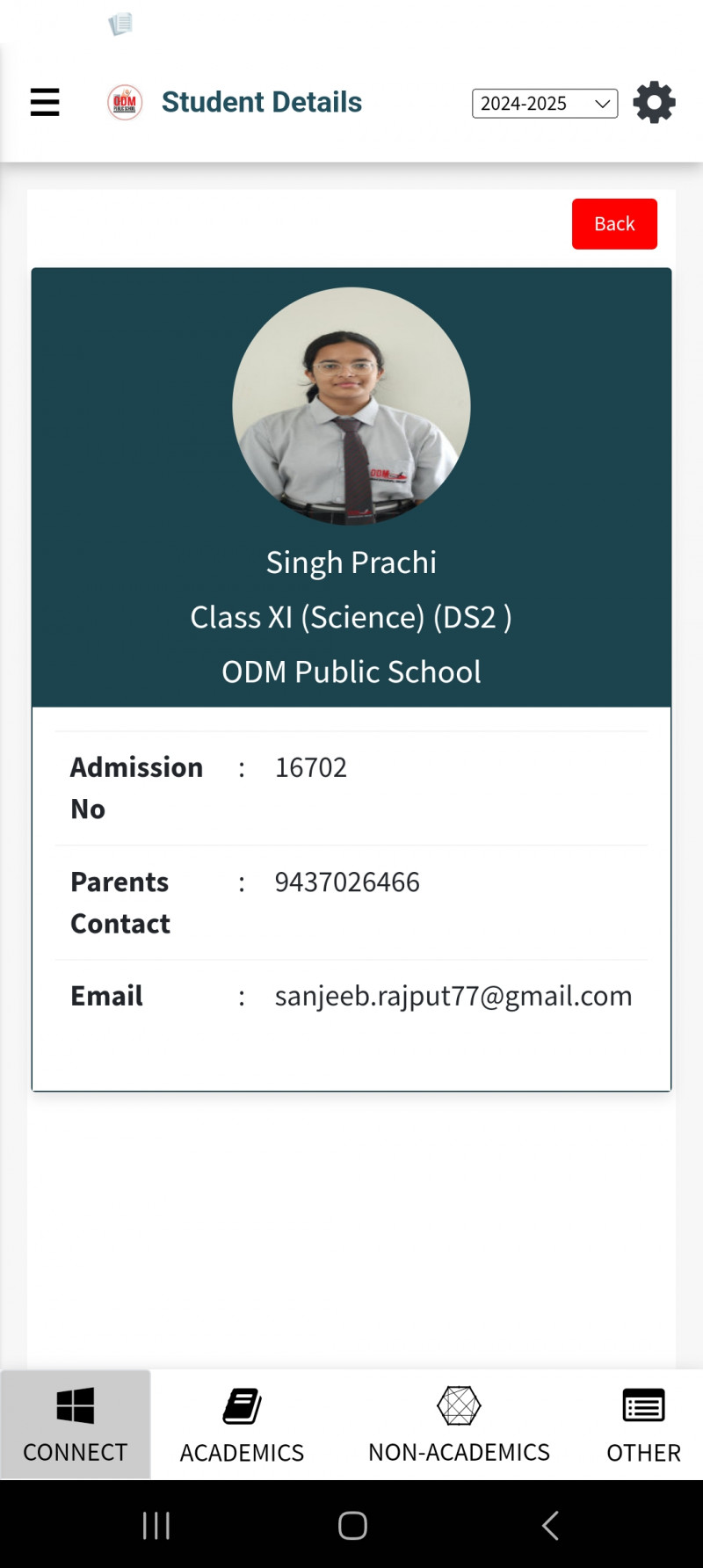Open the Non-Academics tab
Viewport: 703px width, 1568px height.
coord(459,1424)
